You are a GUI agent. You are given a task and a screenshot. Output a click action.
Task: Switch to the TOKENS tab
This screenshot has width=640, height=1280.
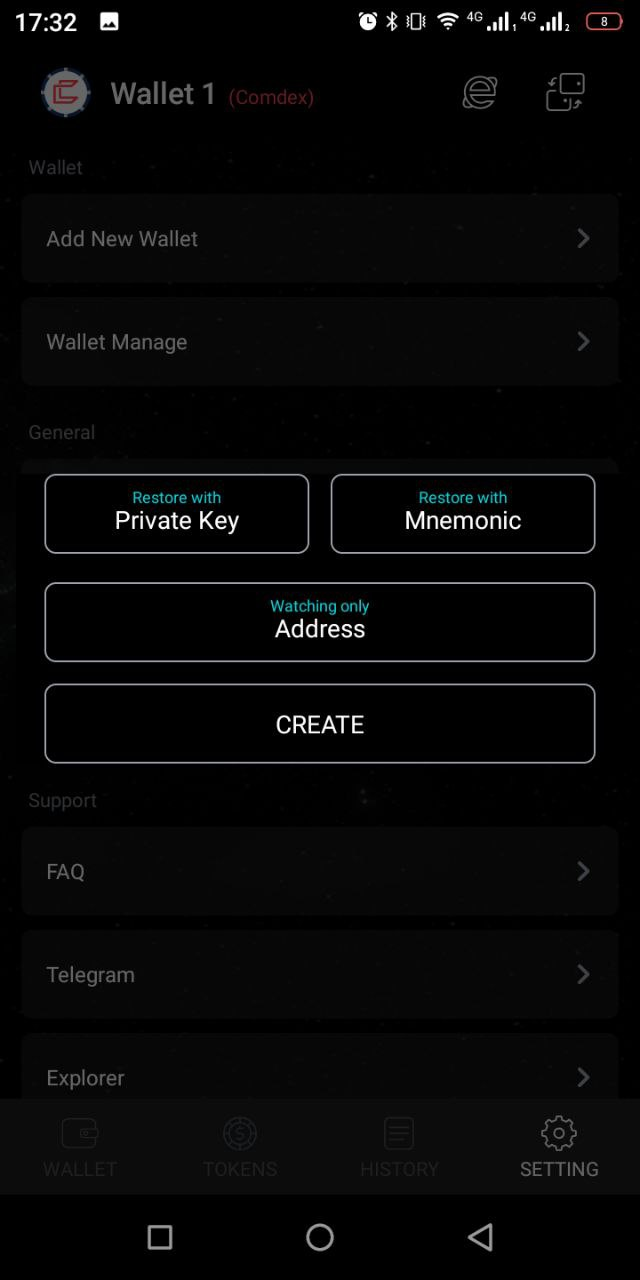(240, 1147)
